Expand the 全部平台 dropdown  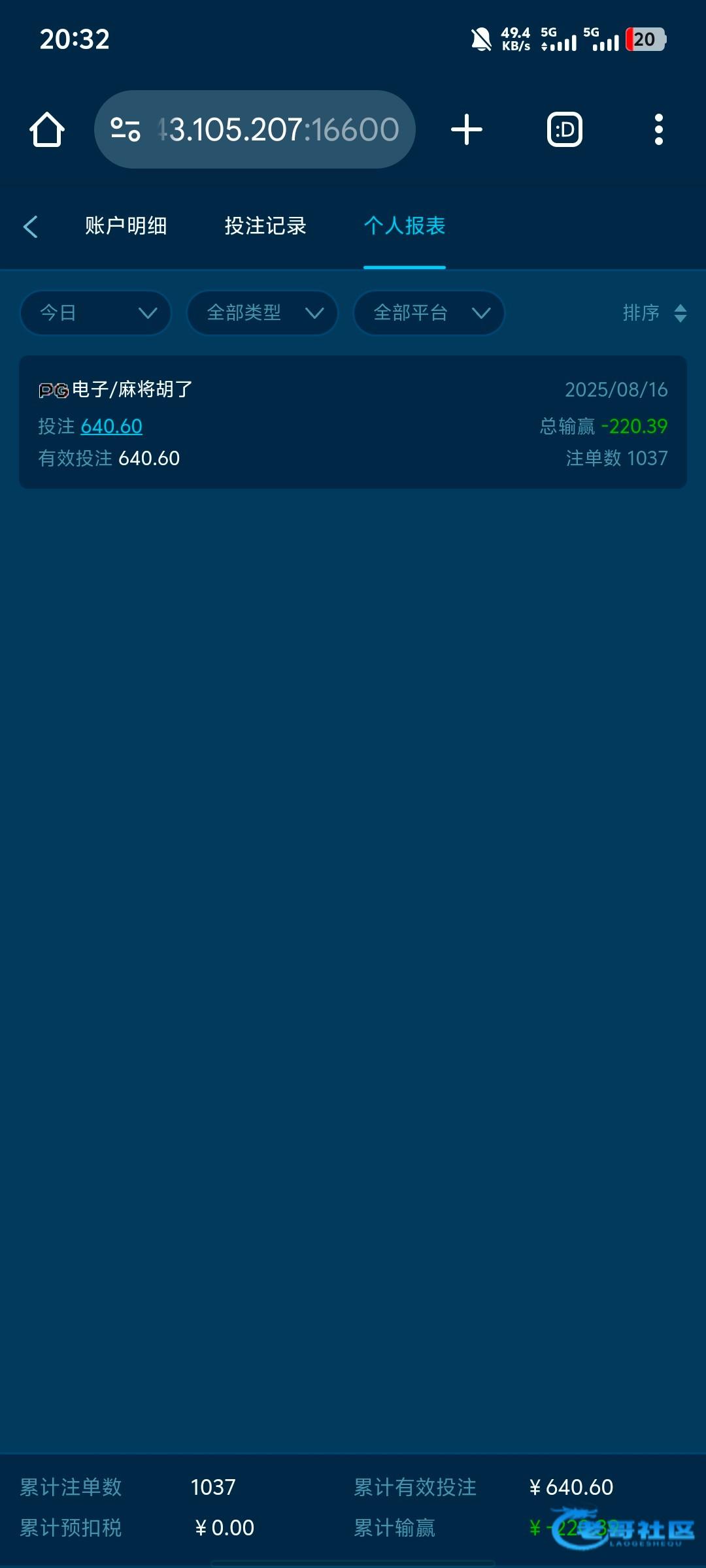(x=429, y=313)
